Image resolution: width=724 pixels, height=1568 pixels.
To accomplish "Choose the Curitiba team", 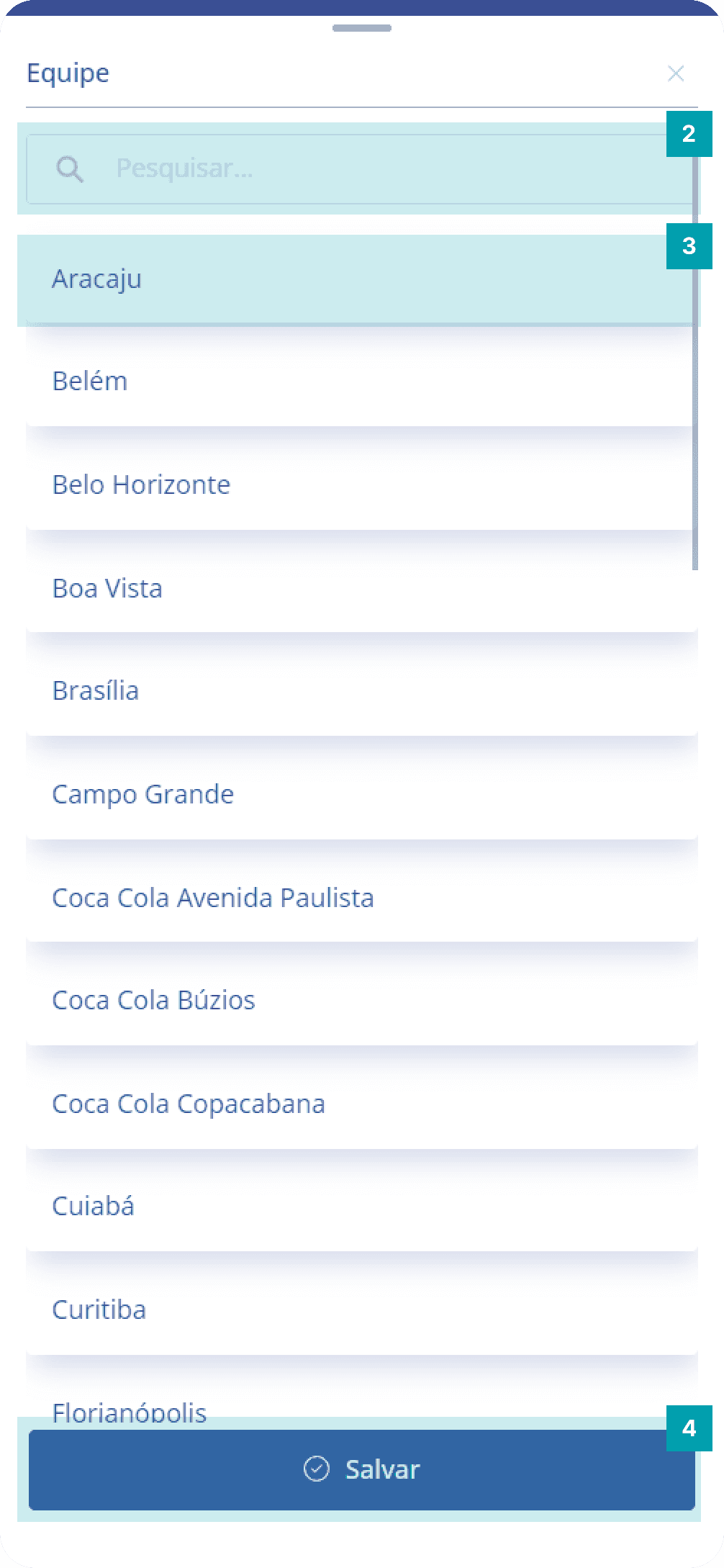I will tap(360, 1310).
